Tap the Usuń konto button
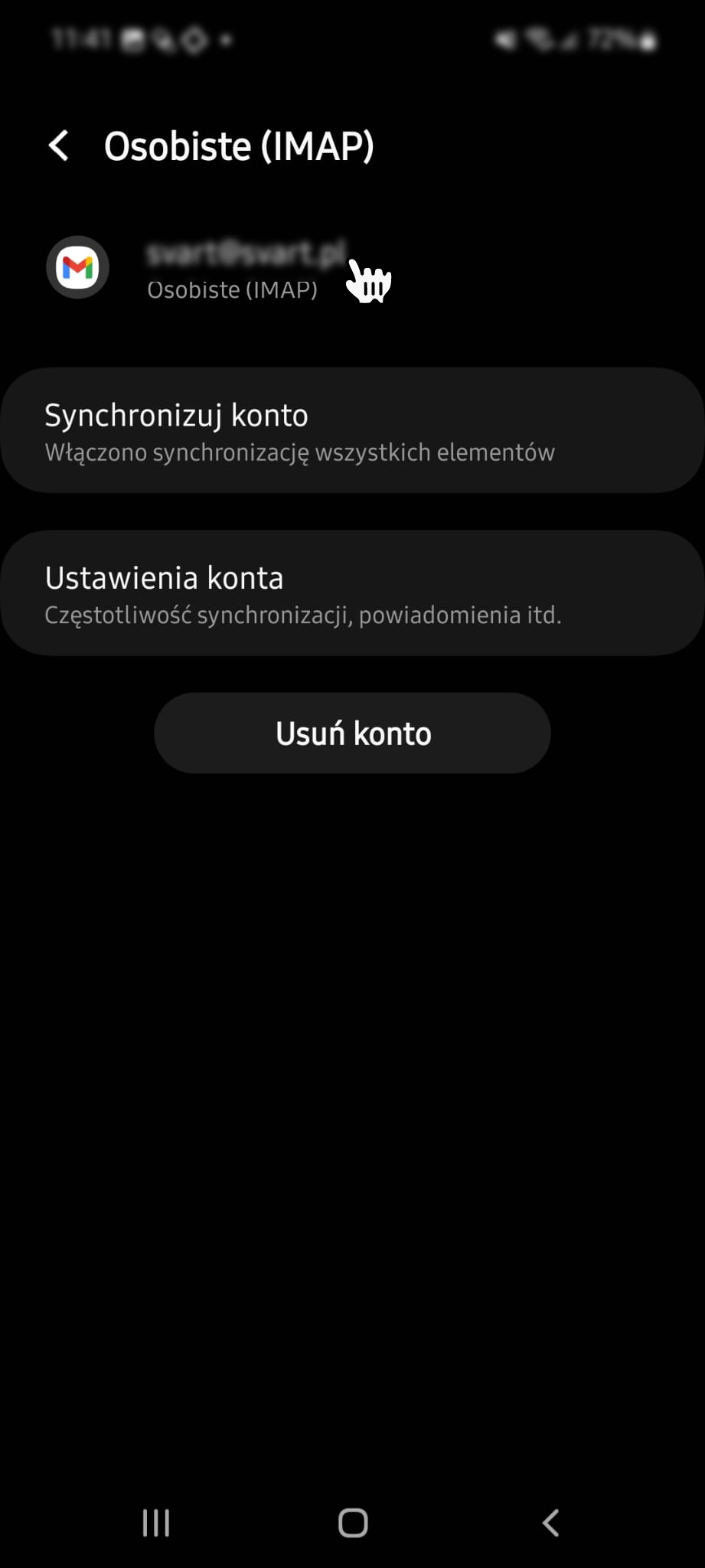The image size is (705, 1568). pos(352,733)
